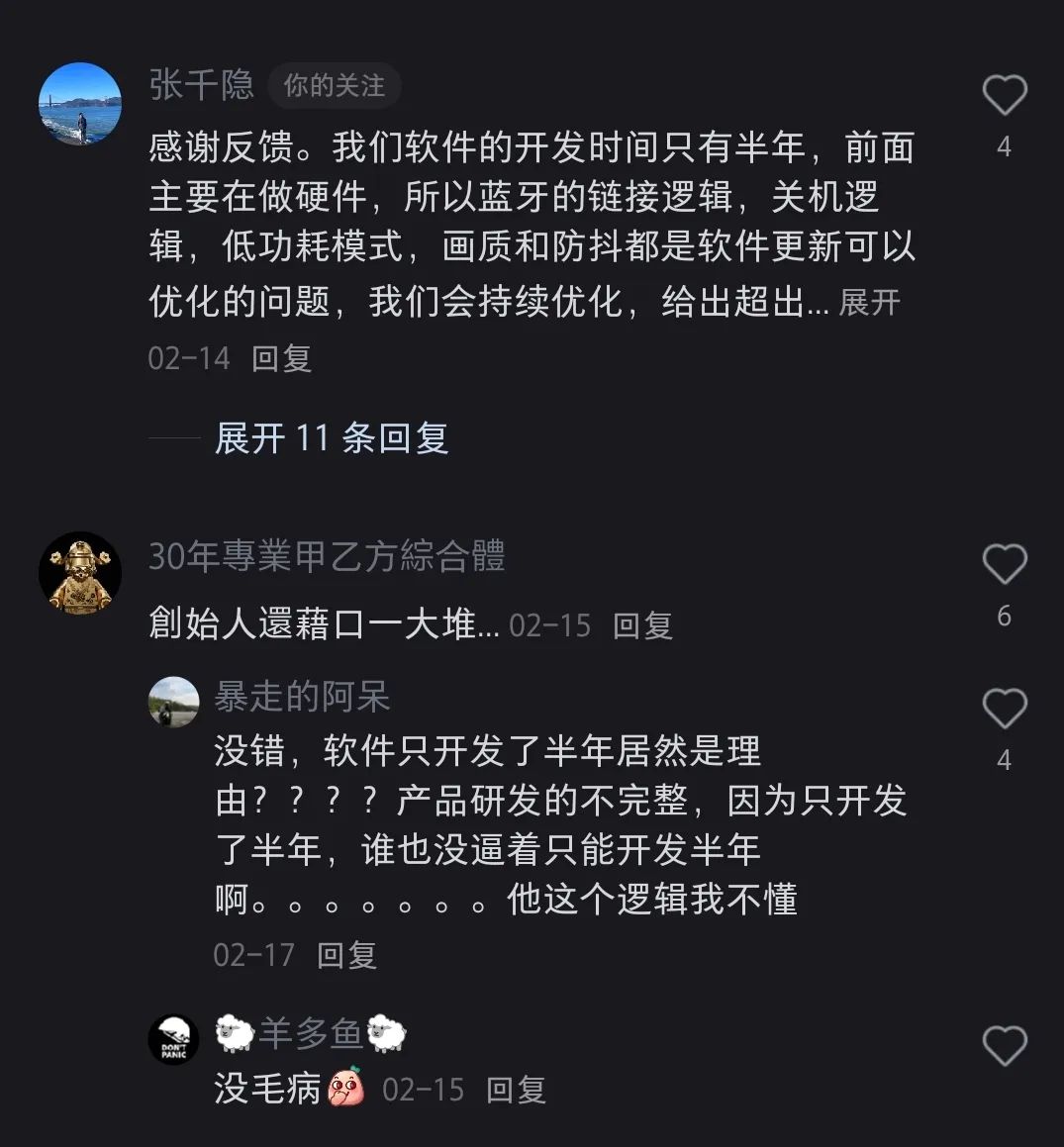Screen dimensions: 1064x1147
Task: Open 张千隐's profile avatar
Action: click(80, 104)
